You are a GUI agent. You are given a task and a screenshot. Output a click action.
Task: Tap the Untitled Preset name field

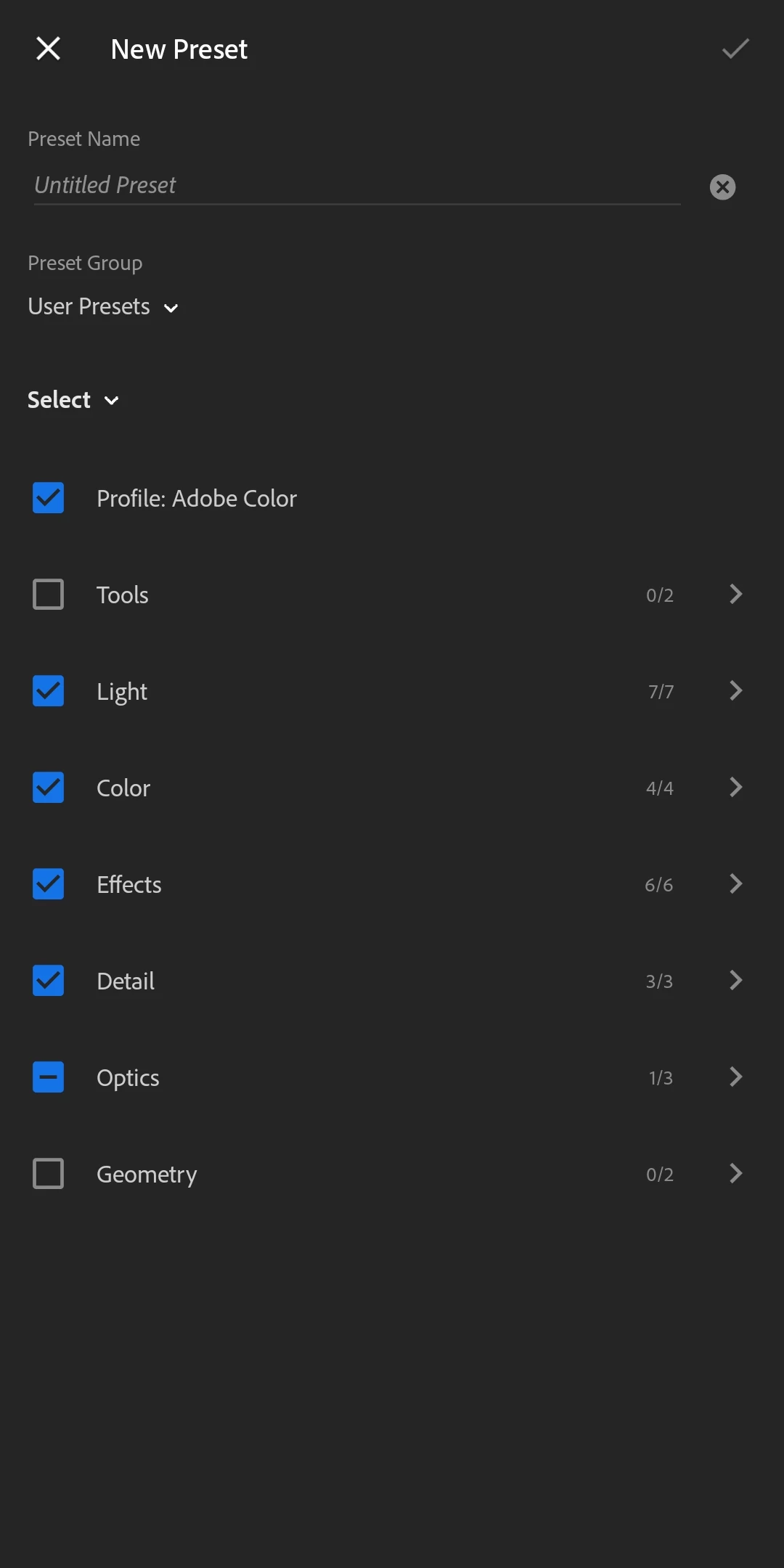point(356,186)
